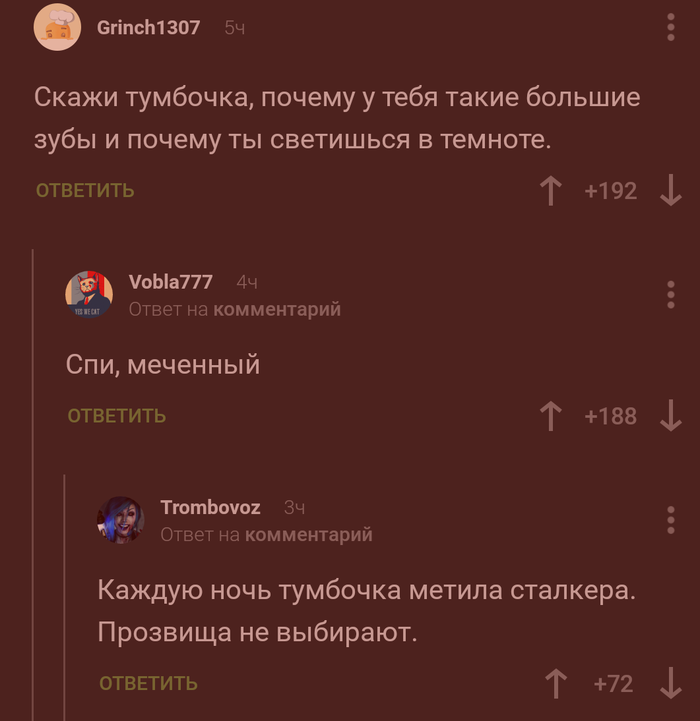Open overflow menu on Trombovoz's comment

pyautogui.click(x=671, y=519)
